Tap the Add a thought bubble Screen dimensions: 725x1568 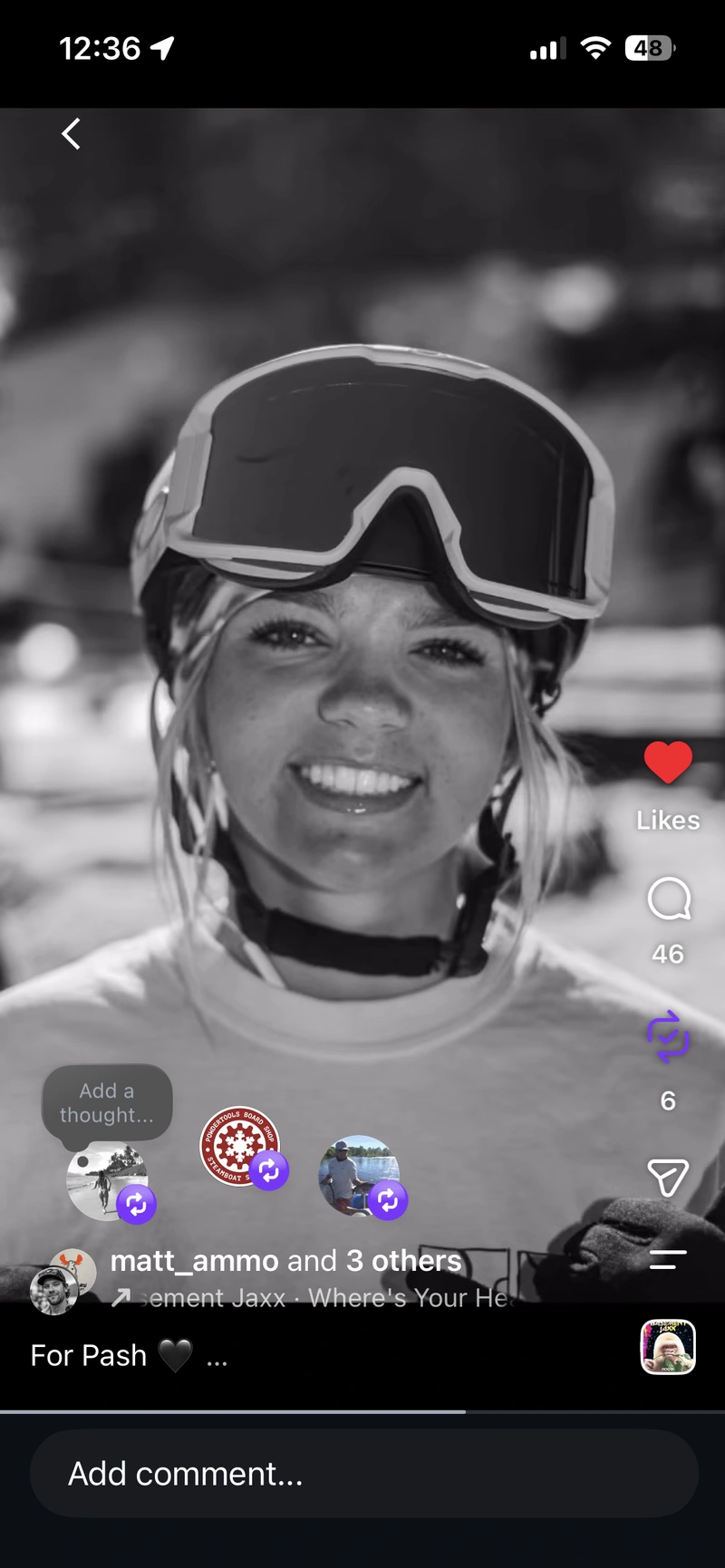click(107, 1103)
